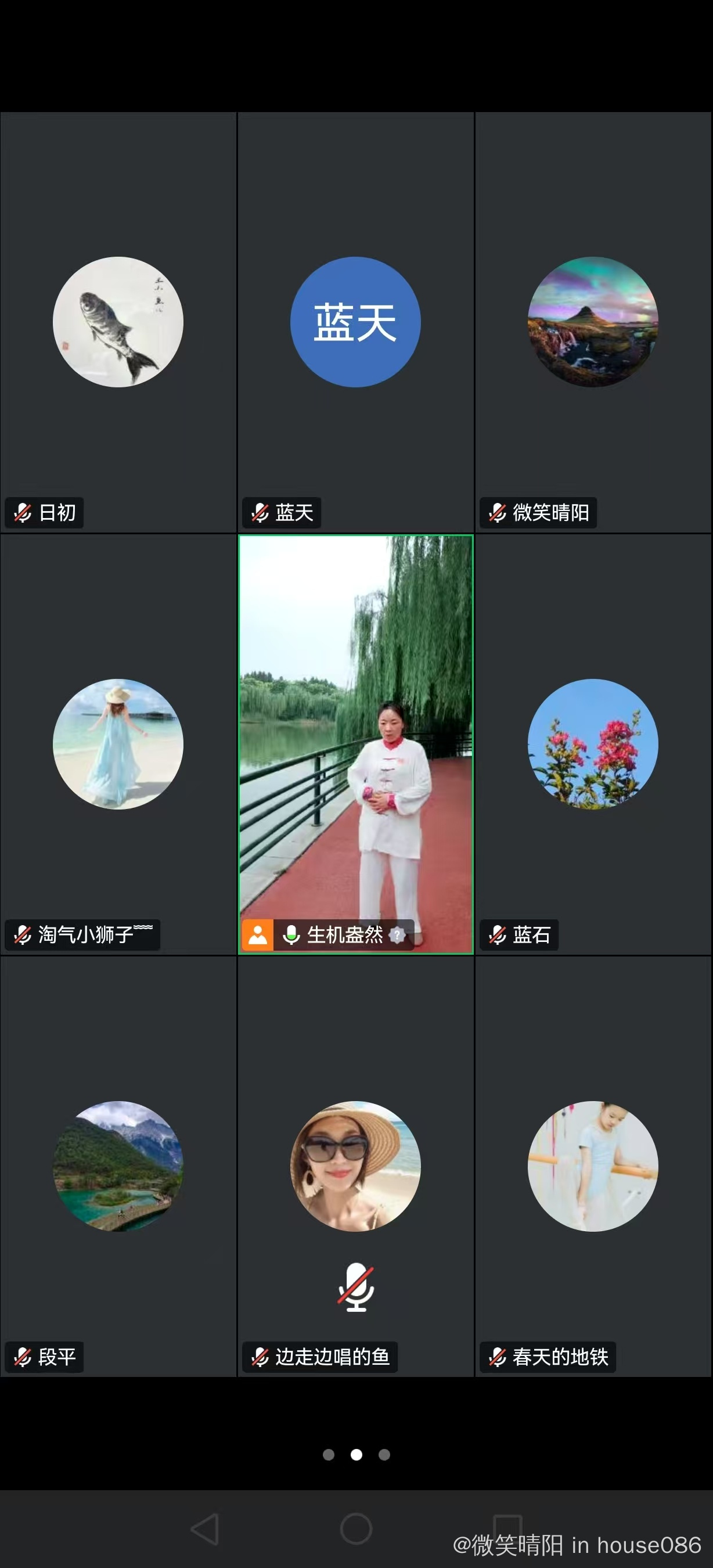This screenshot has height=1568, width=713.
Task: Open participant tile 日初
Action: (118, 323)
